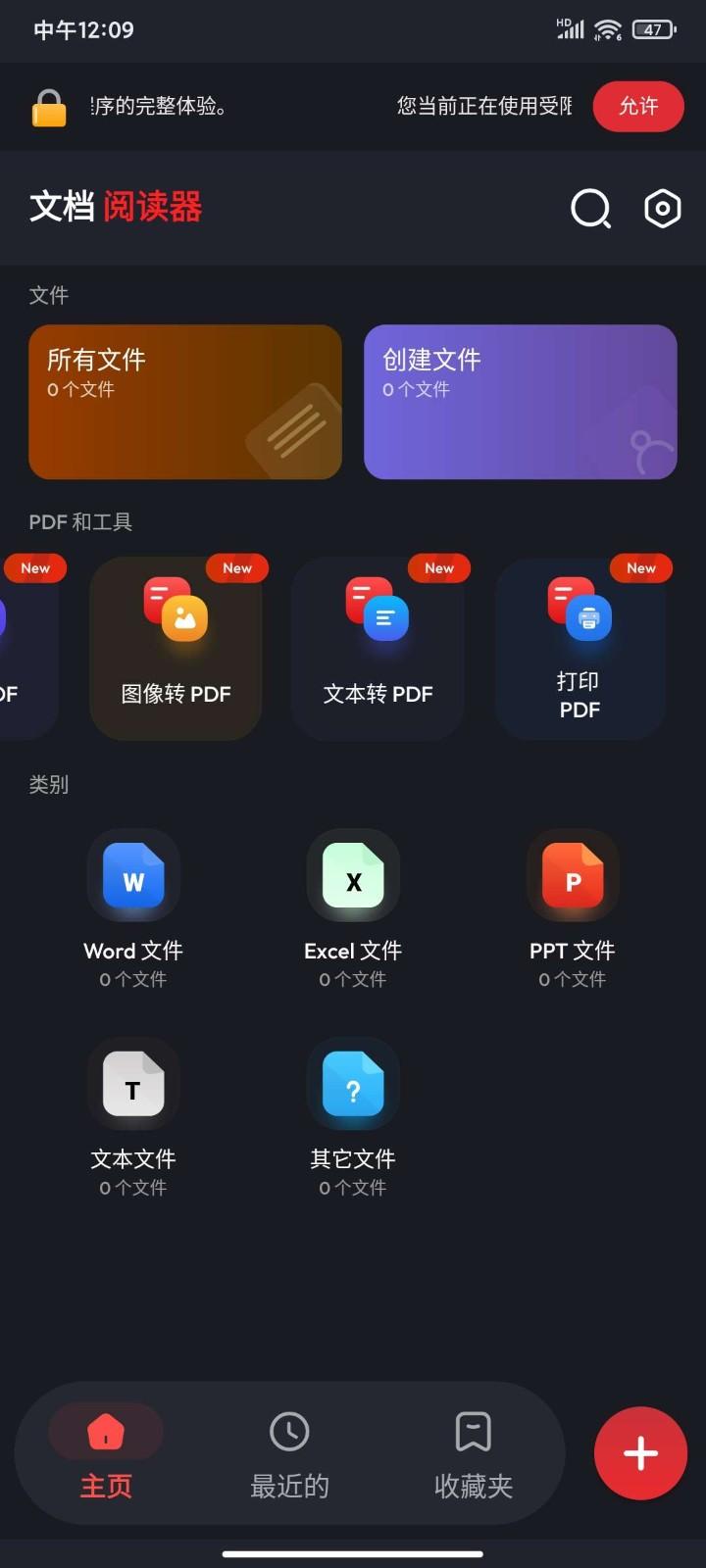The image size is (706, 1568).
Task: Tap the 允许 button
Action: pos(638,107)
